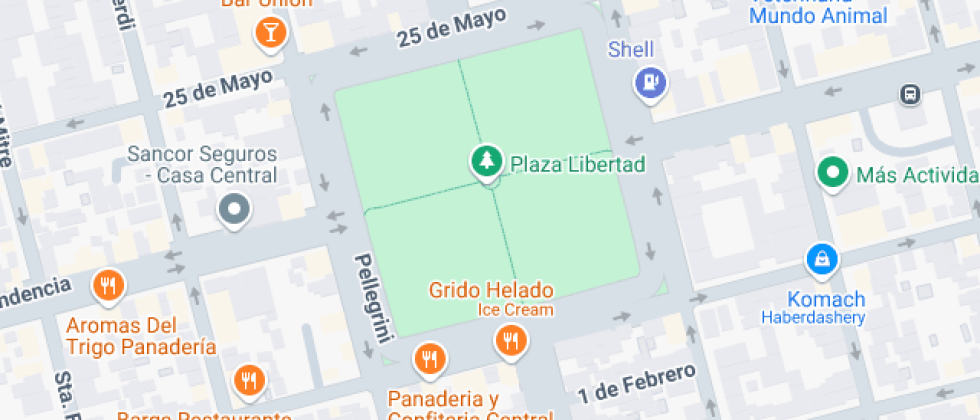Open the Grido Helado ice cream pin
This screenshot has height=420, width=980.
coord(511,341)
